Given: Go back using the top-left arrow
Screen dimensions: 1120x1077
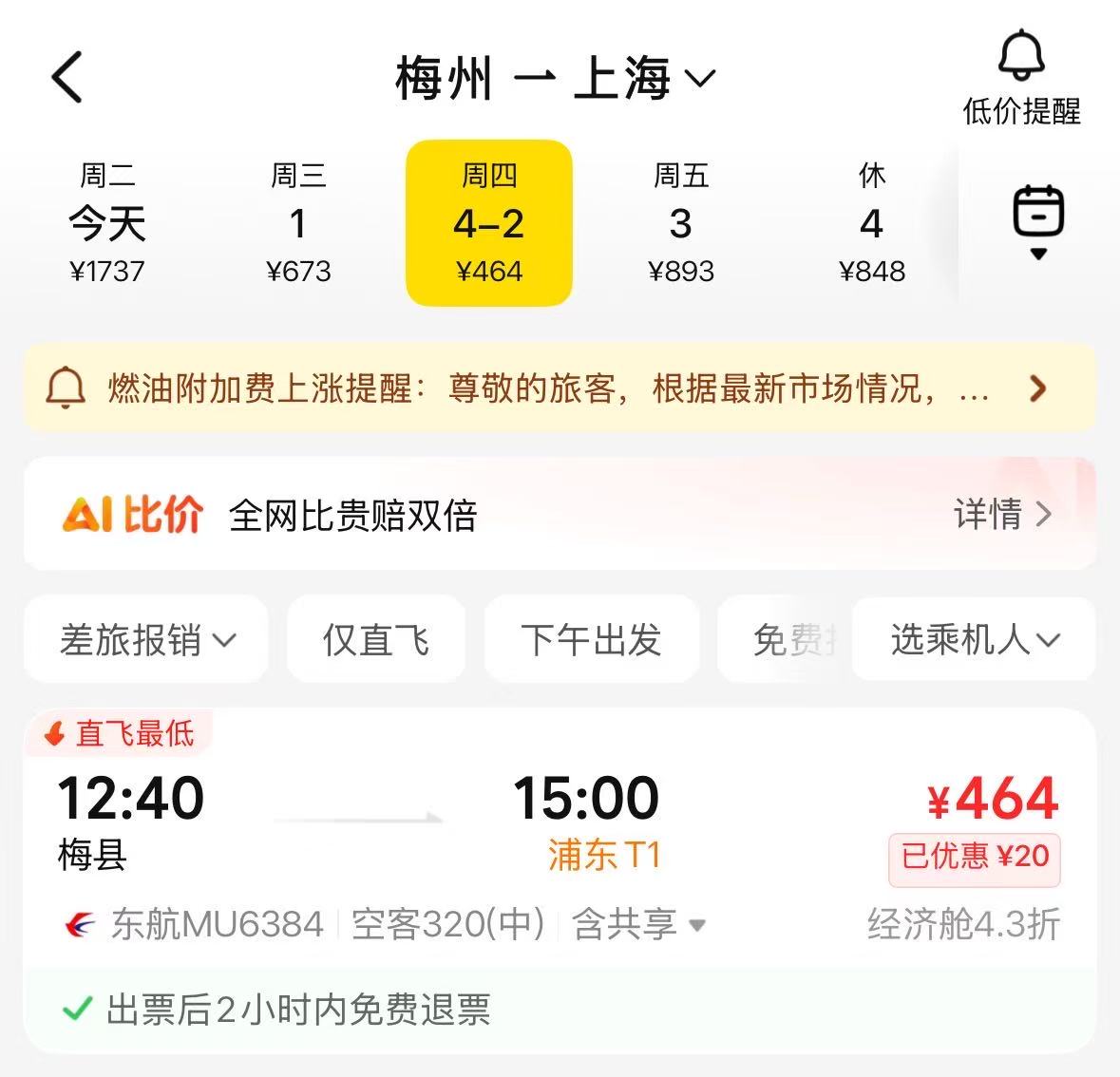Looking at the screenshot, I should (68, 77).
